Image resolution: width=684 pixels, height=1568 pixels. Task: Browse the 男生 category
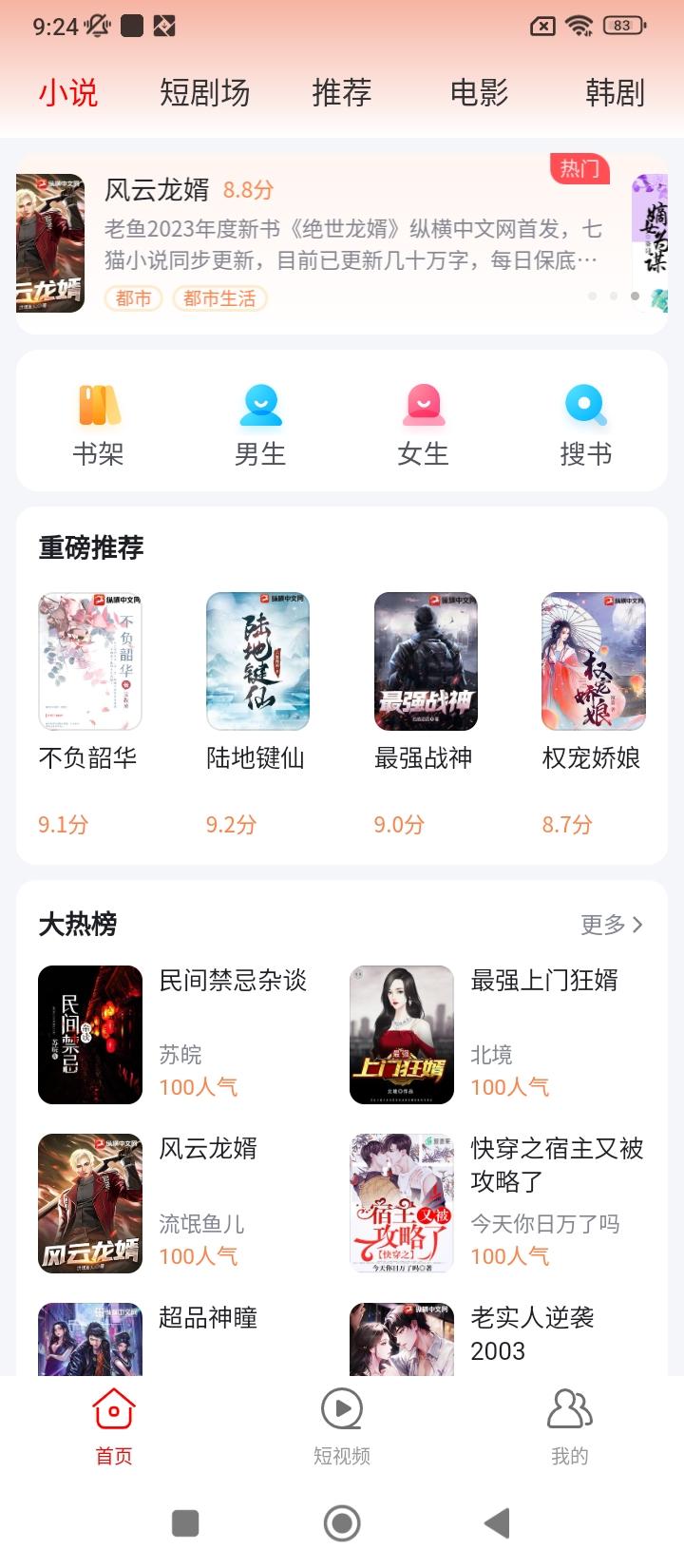[260, 424]
